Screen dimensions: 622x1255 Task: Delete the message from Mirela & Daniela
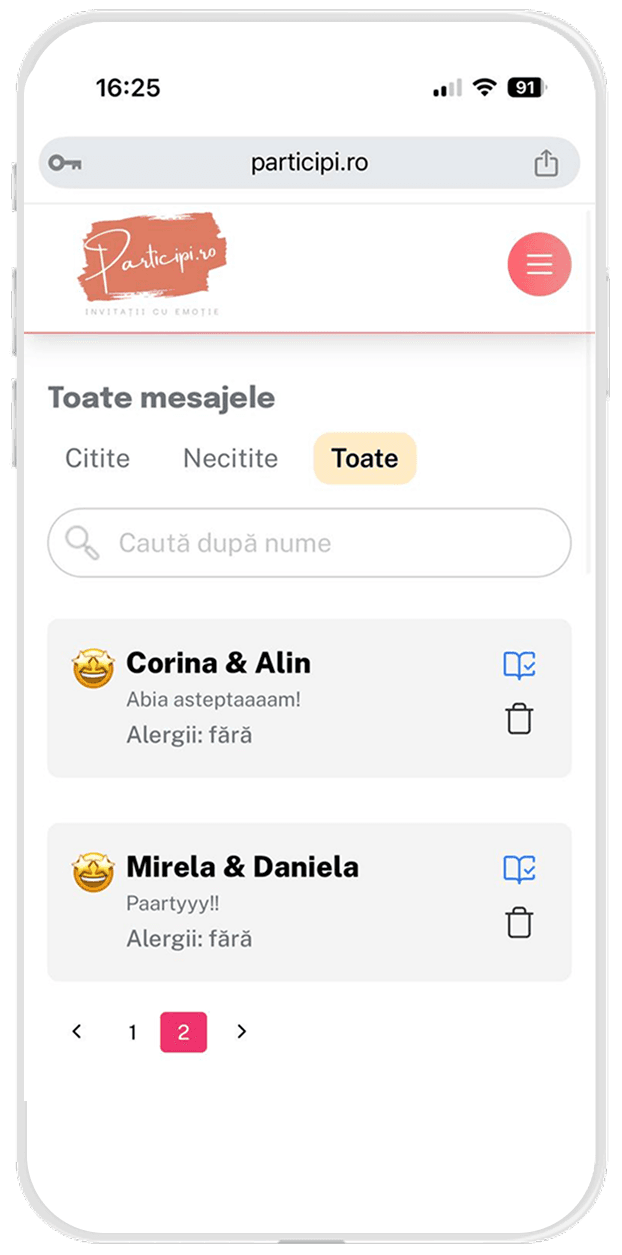[519, 922]
